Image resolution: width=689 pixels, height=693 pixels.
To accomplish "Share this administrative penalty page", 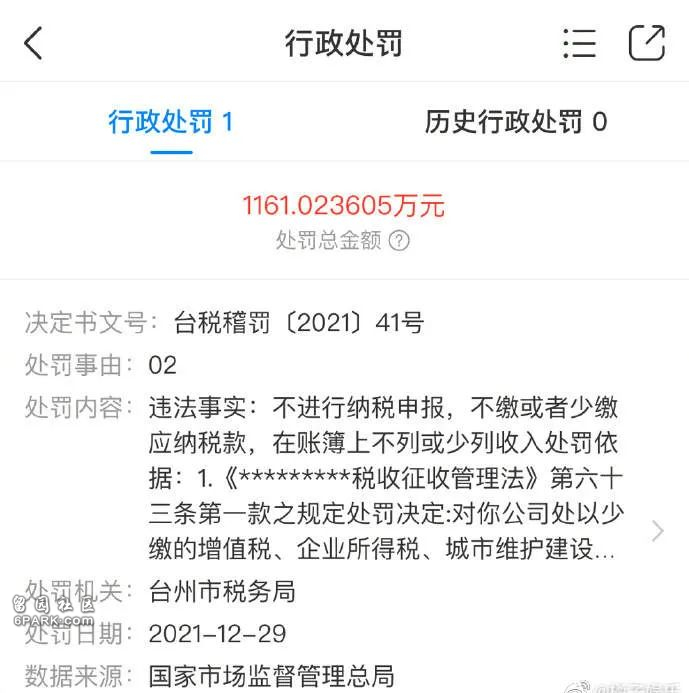I will coord(646,43).
